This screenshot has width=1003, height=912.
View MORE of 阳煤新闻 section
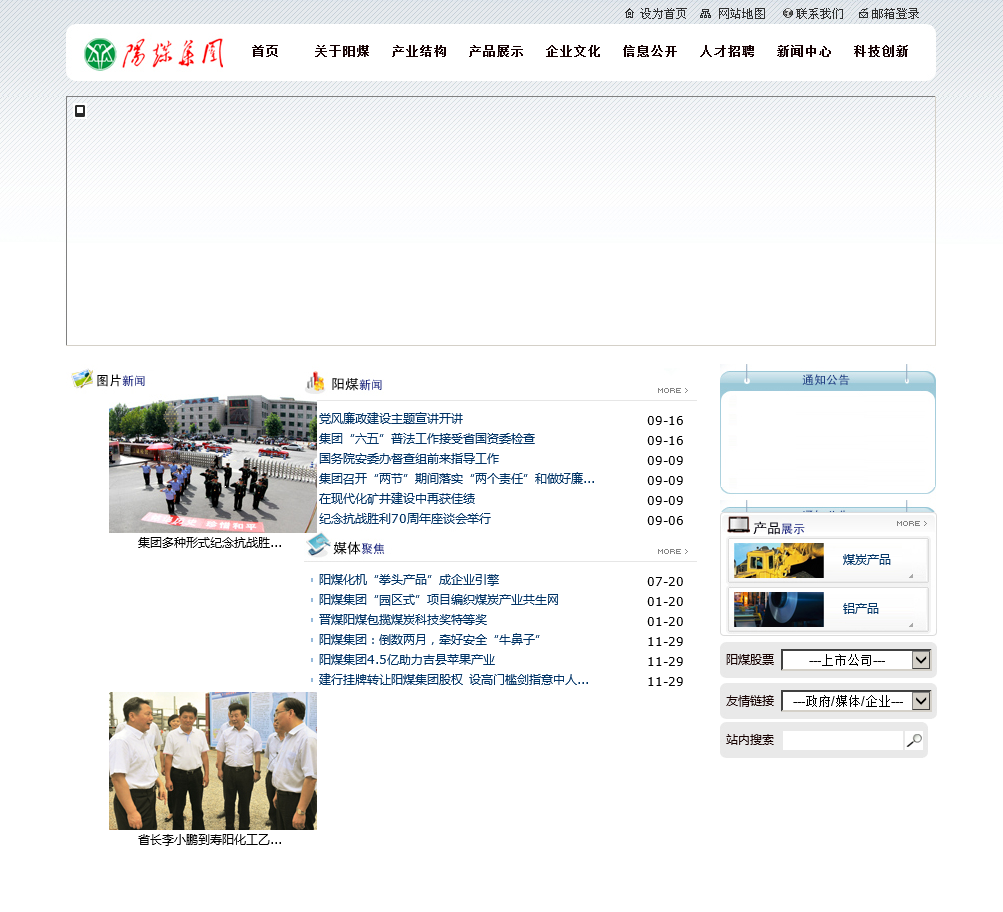[672, 390]
